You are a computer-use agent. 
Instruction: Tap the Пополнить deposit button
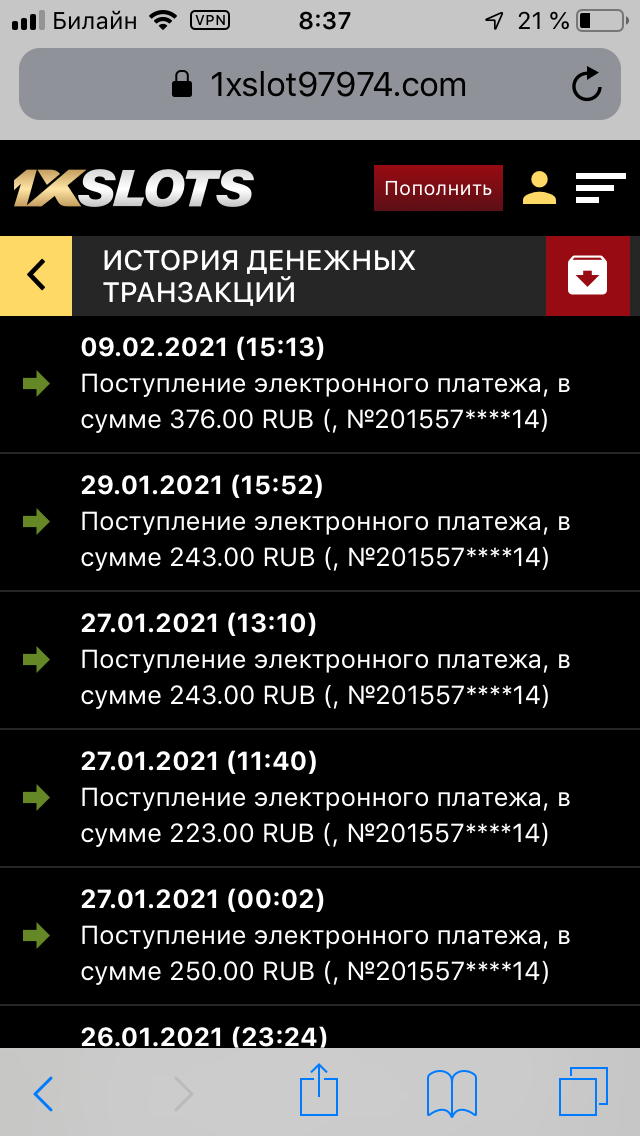(438, 188)
